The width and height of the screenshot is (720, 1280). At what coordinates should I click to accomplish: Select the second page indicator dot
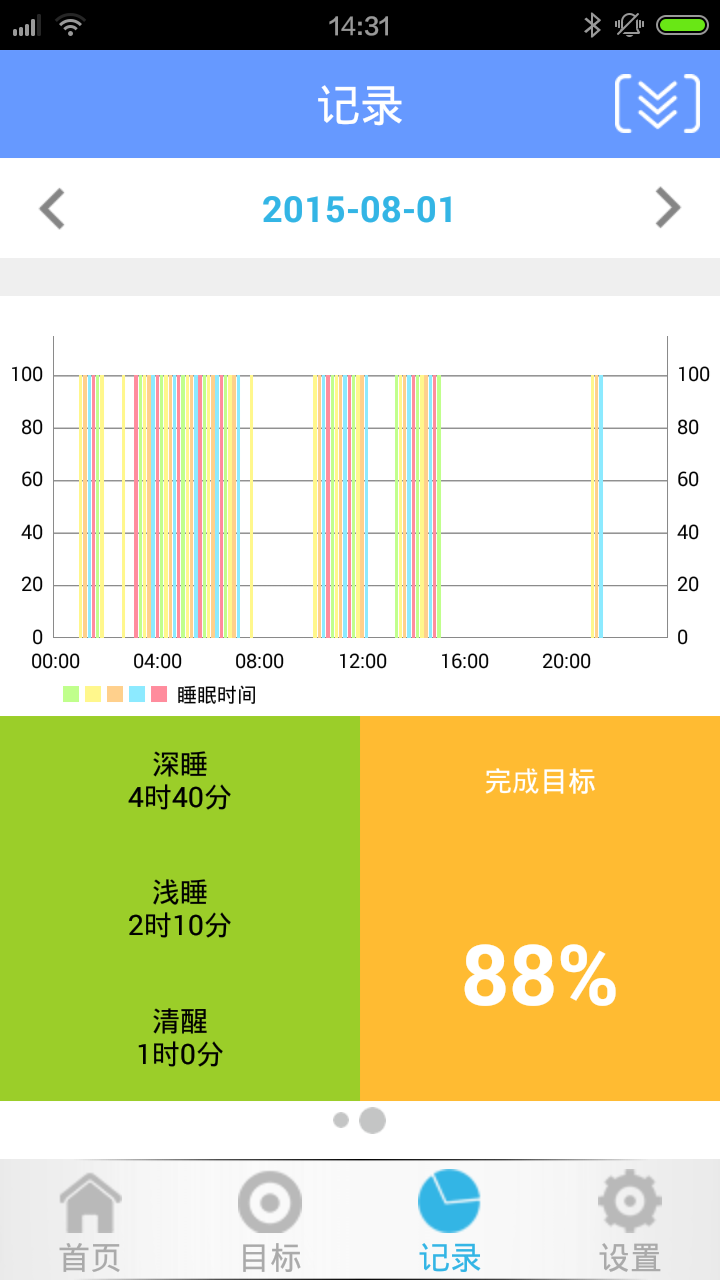pyautogui.click(x=370, y=1120)
